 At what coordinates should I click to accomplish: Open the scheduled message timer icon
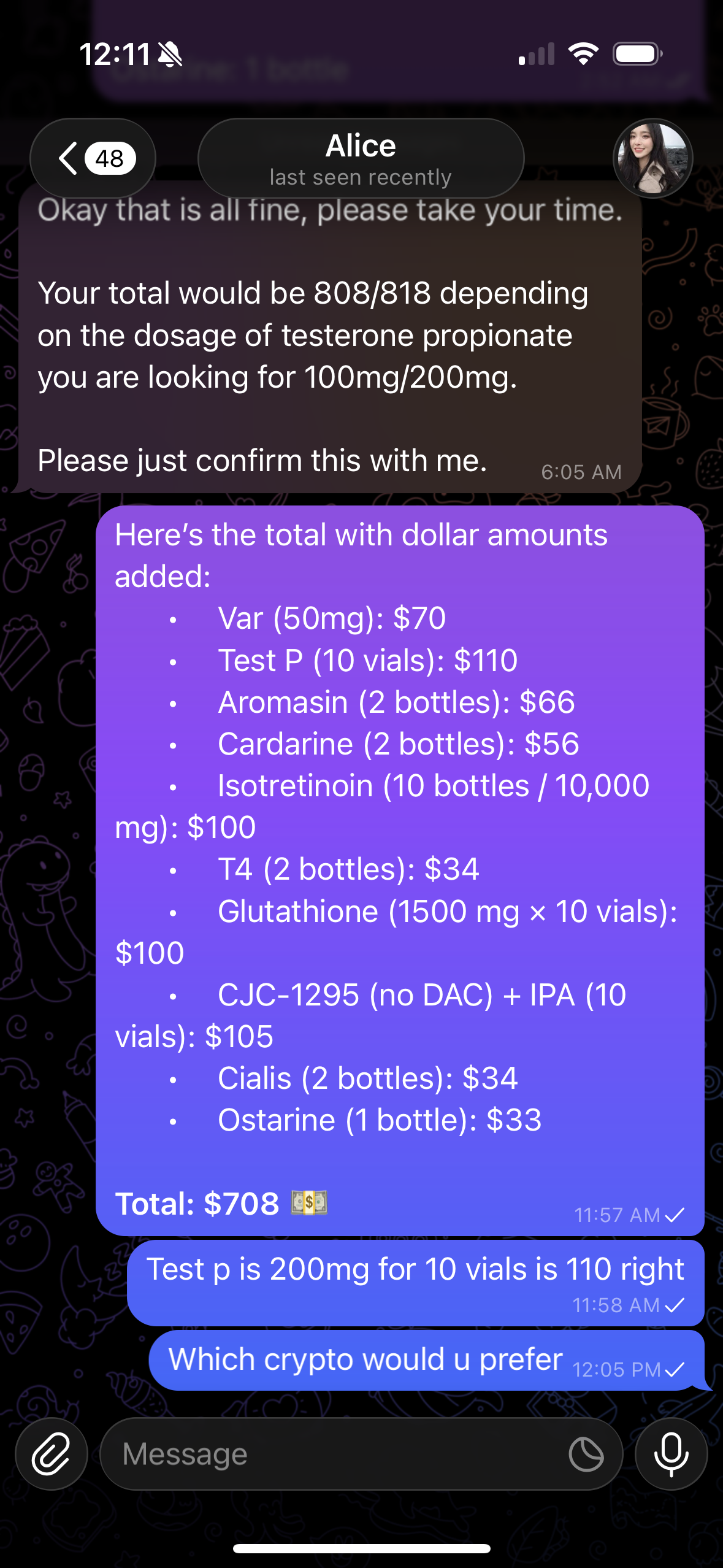pyautogui.click(x=586, y=1454)
